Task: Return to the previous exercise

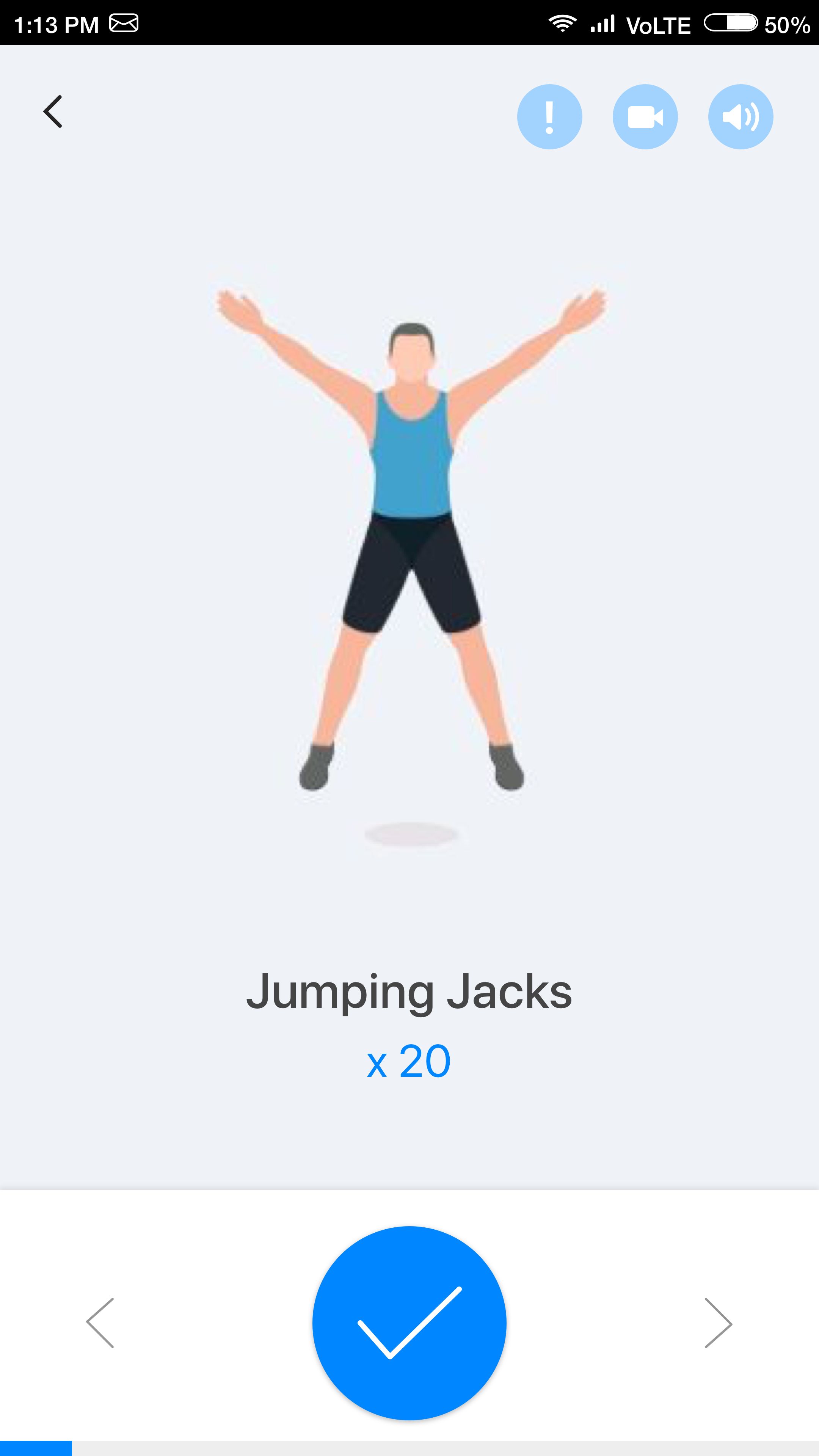Action: pos(100,1323)
